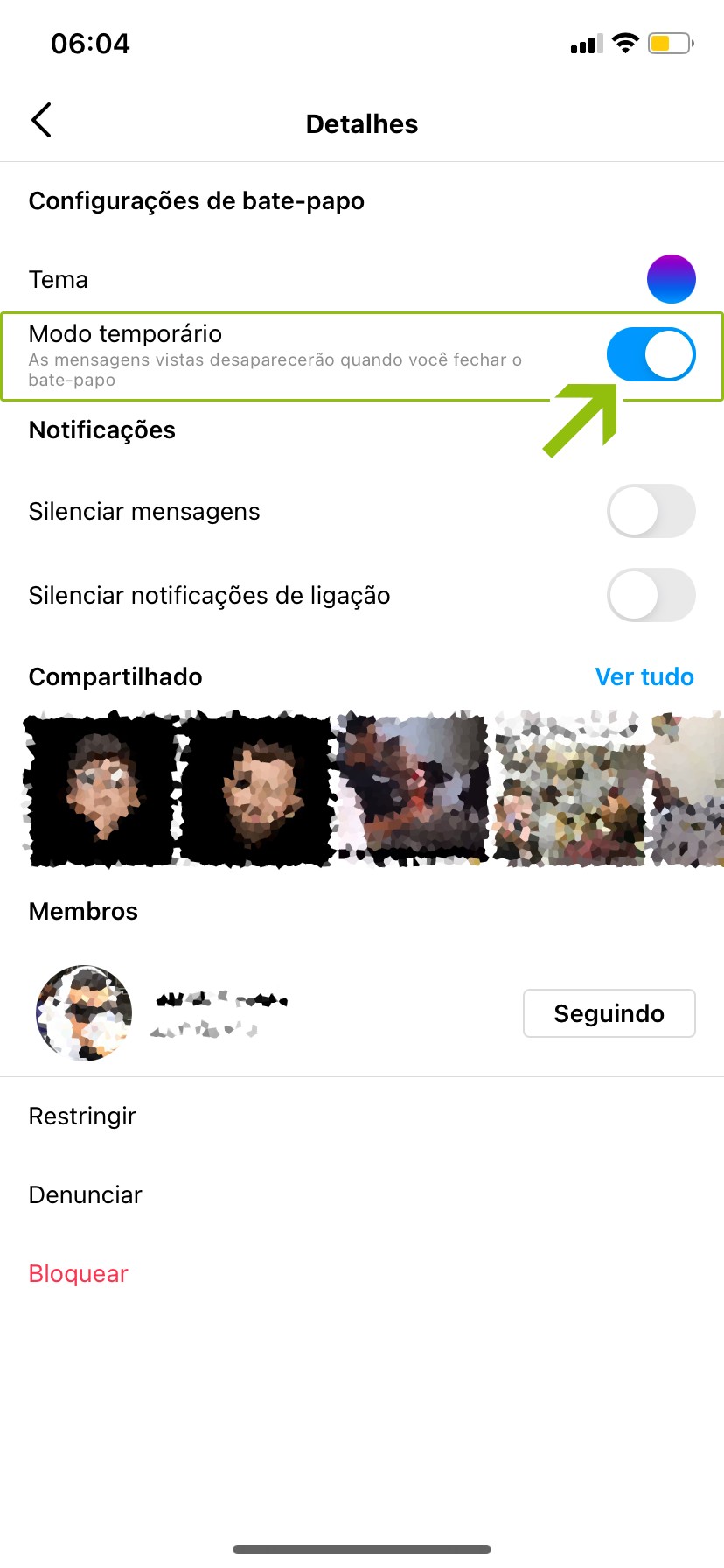
Task: View the member's profile picture
Action: click(84, 1013)
